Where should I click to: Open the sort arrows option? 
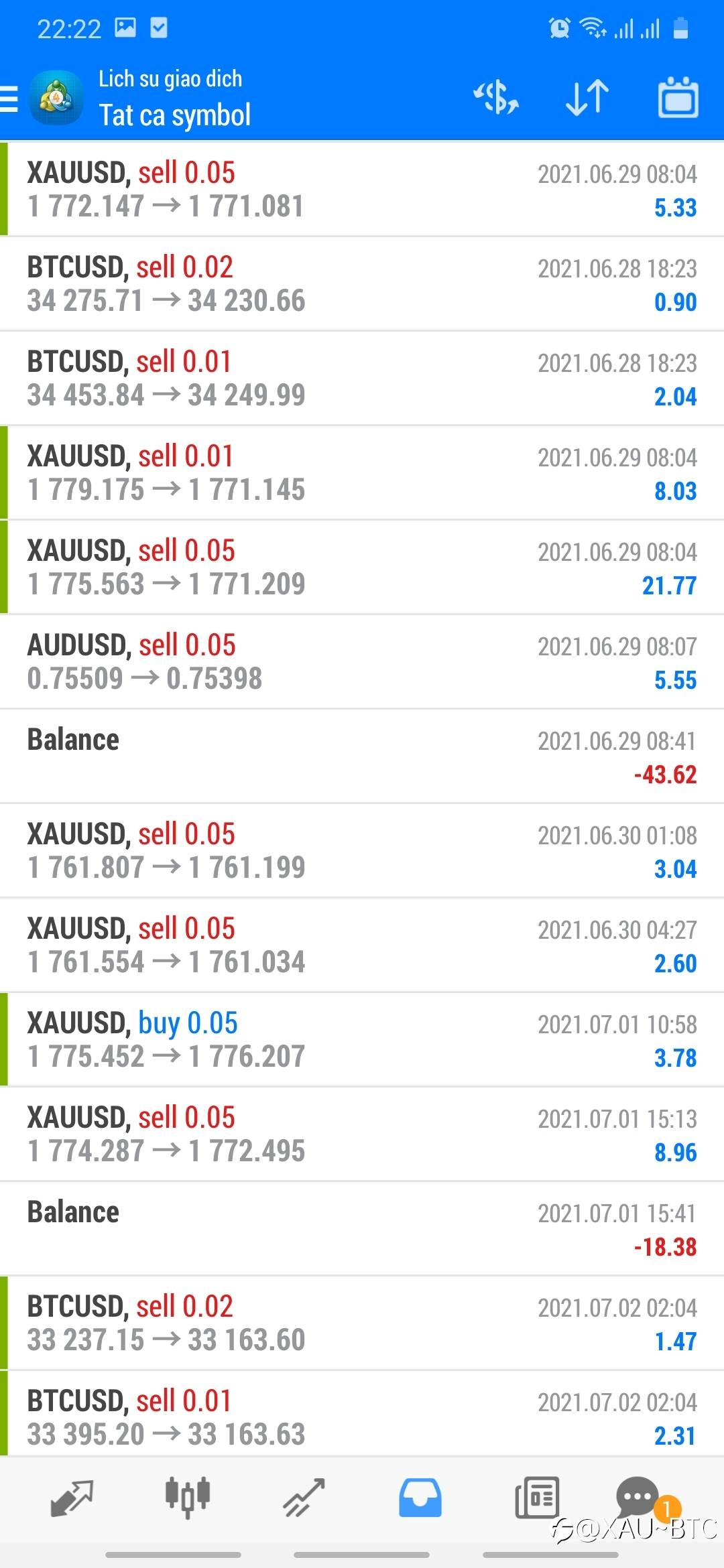pyautogui.click(x=587, y=98)
